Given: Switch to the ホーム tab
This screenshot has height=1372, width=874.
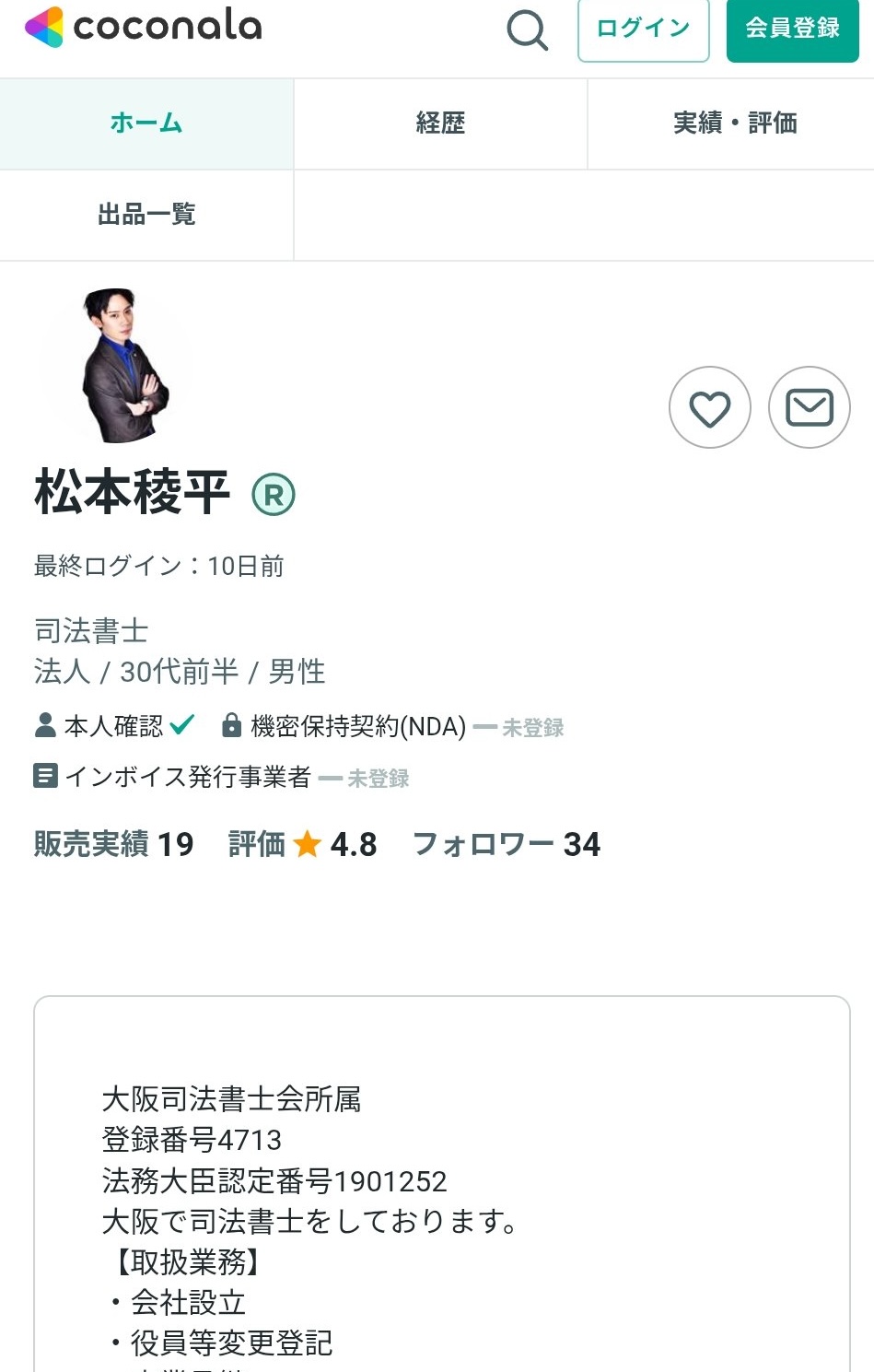Looking at the screenshot, I should click(x=146, y=123).
